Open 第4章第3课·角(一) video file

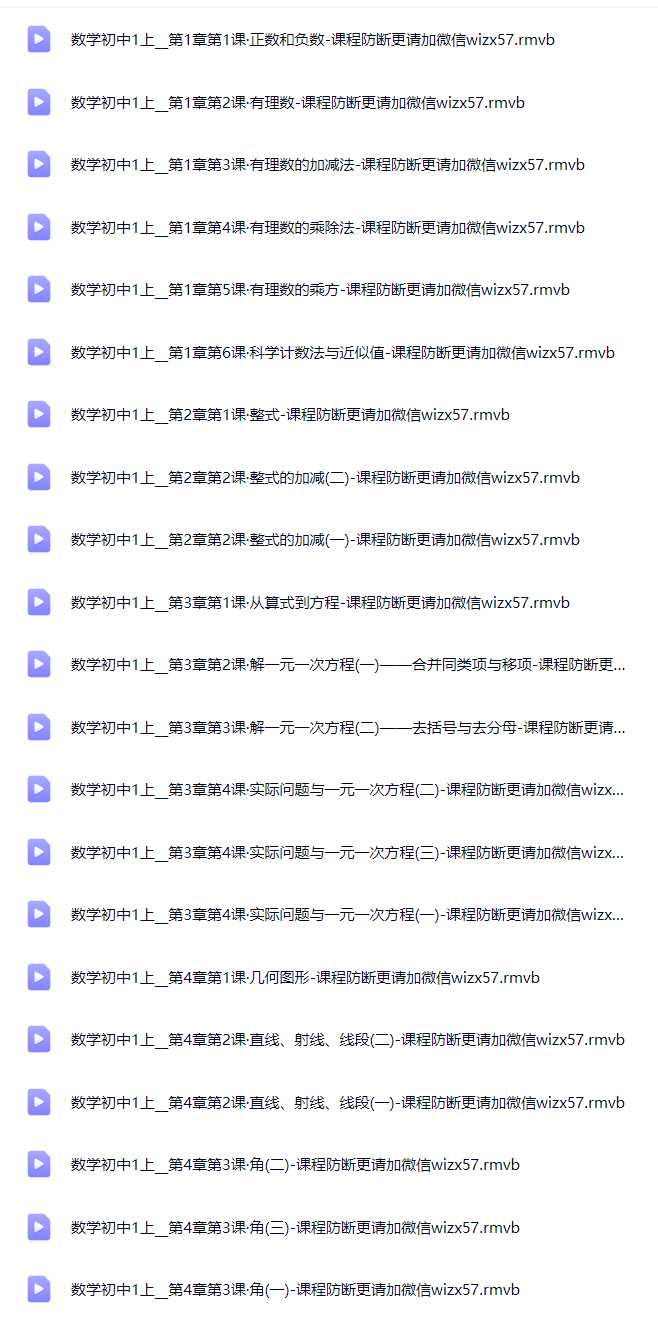coord(295,1290)
